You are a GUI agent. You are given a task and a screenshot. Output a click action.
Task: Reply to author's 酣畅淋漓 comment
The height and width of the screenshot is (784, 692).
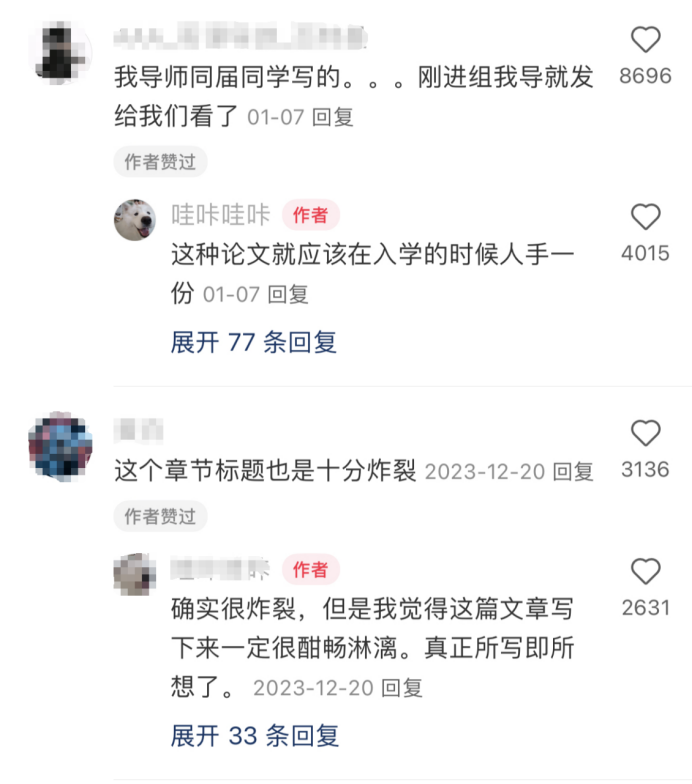coord(403,688)
